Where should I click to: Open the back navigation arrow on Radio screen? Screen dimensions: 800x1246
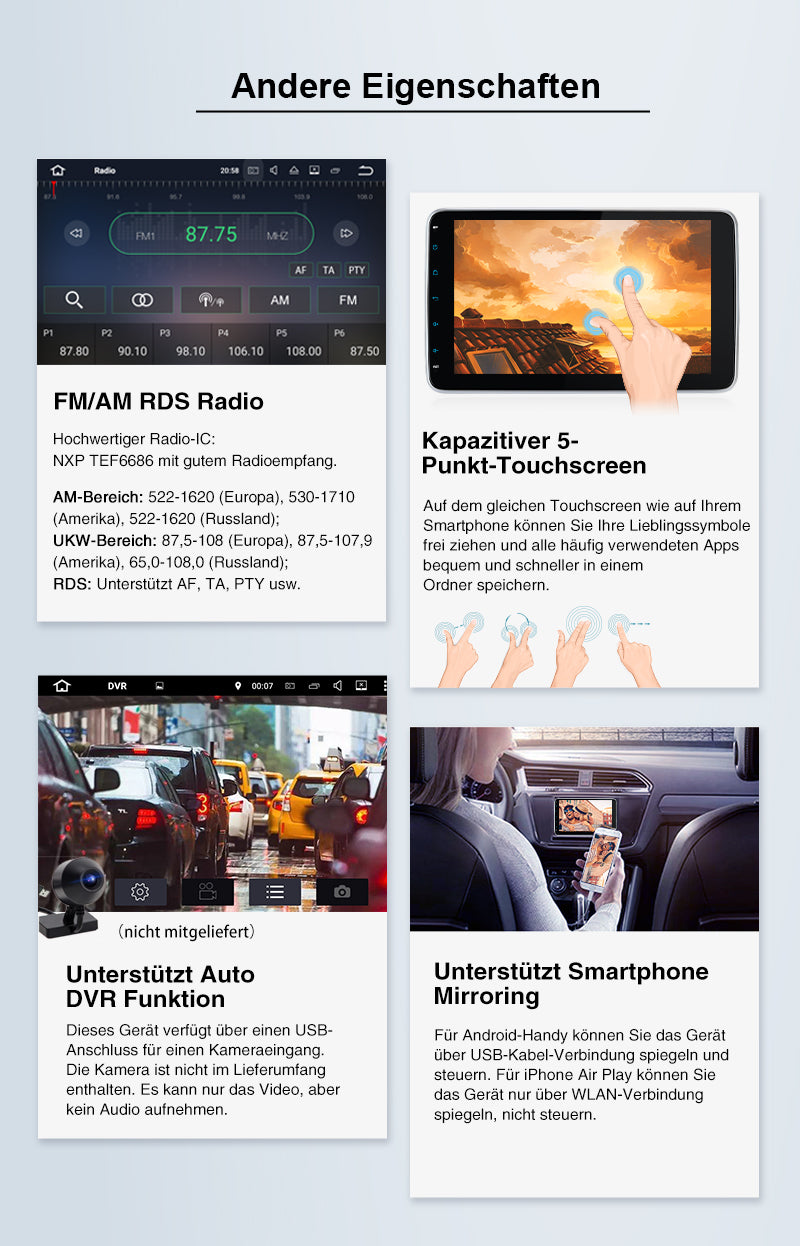pos(364,169)
